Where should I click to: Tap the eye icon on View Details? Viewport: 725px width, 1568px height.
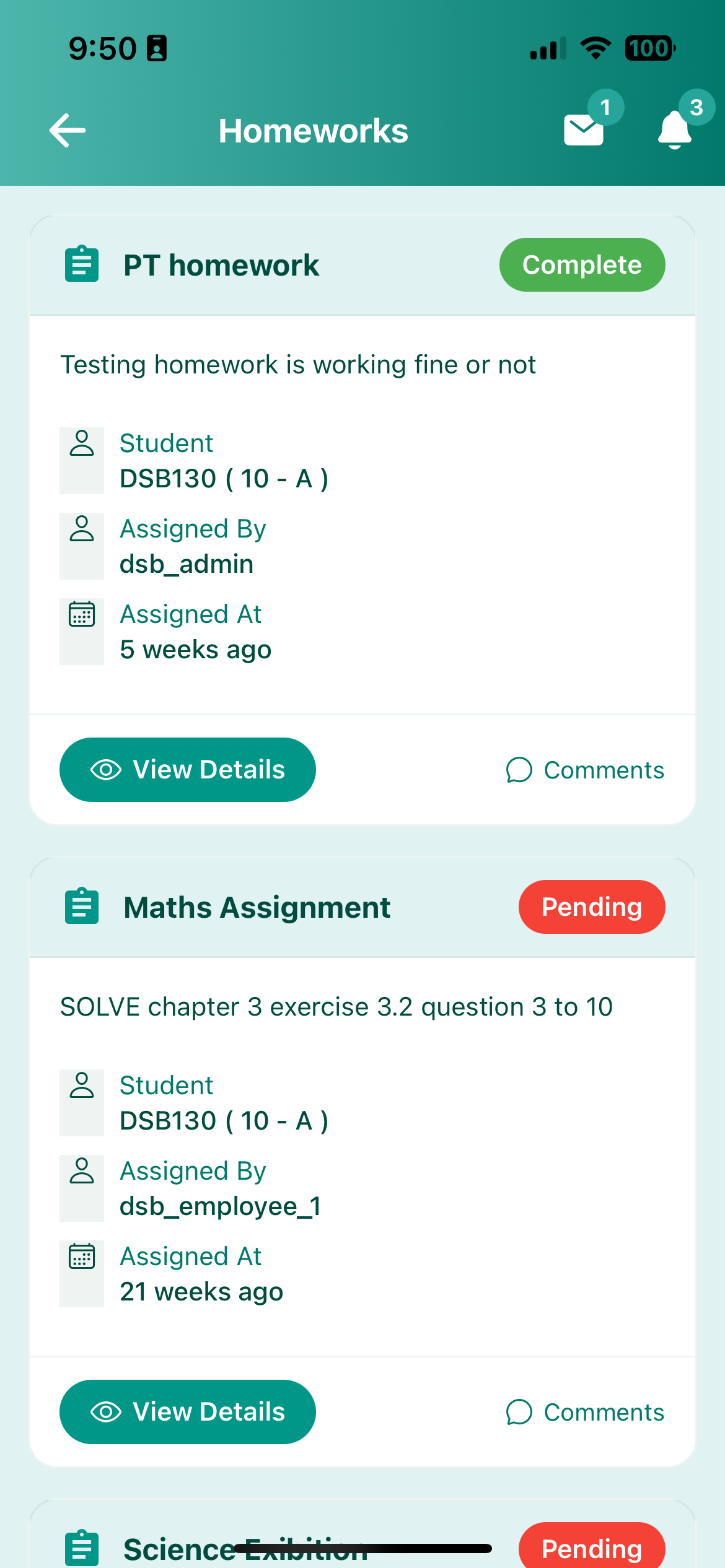coord(107,770)
